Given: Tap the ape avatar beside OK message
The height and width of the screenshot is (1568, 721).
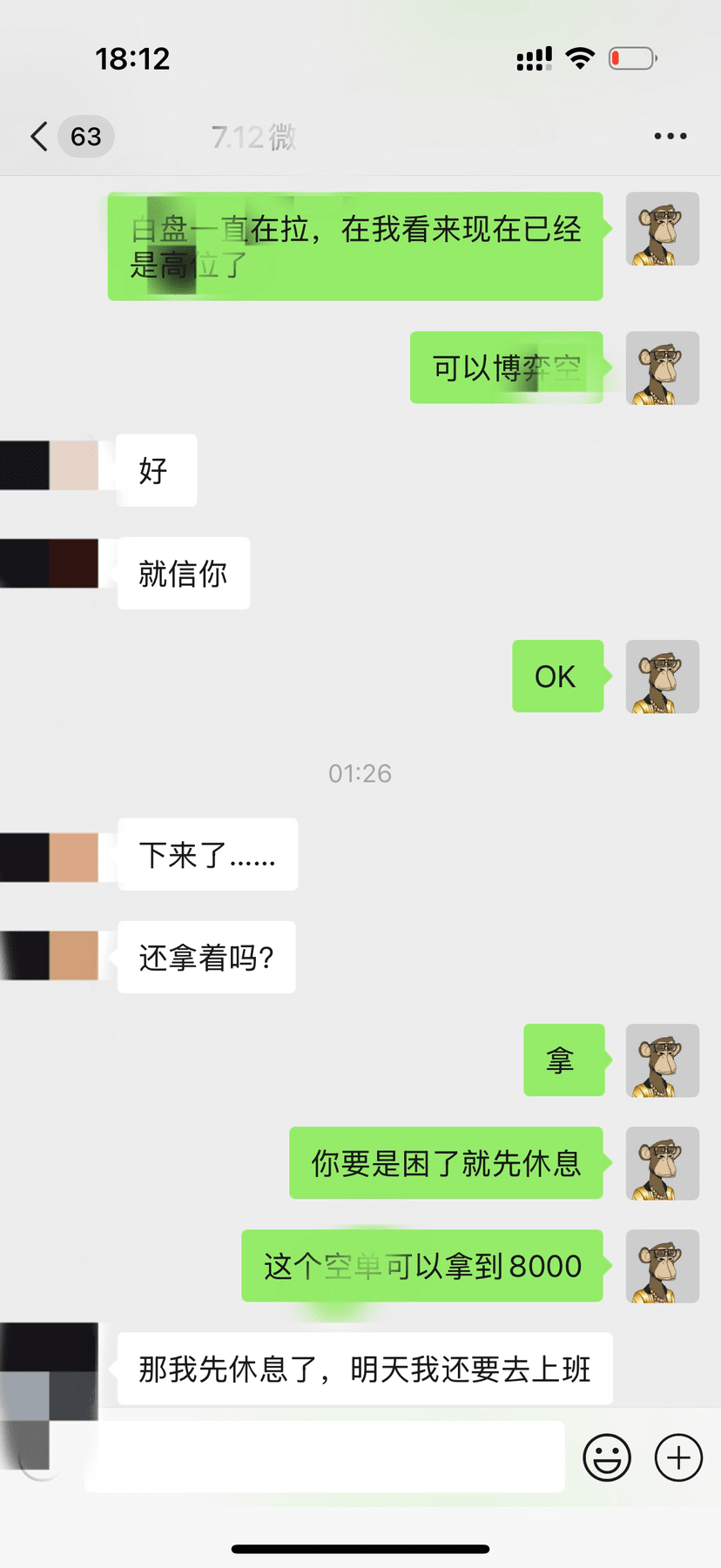Looking at the screenshot, I should [x=662, y=676].
